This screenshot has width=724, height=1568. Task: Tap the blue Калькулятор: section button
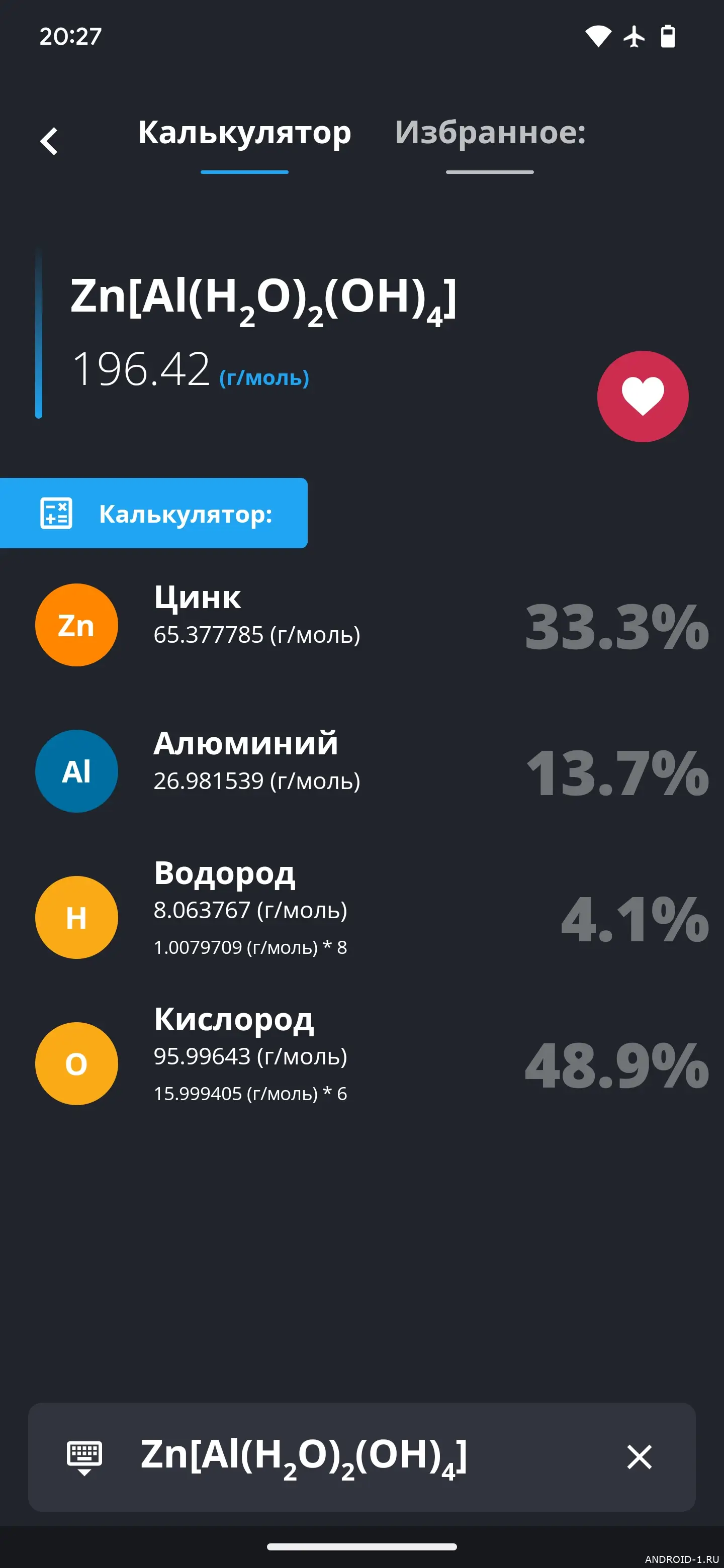pyautogui.click(x=153, y=513)
